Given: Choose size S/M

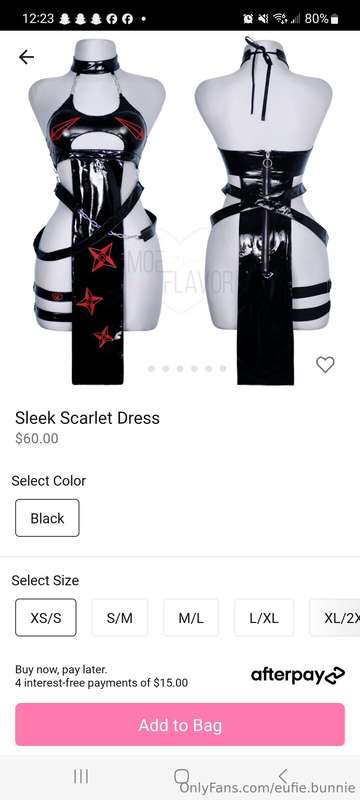Looking at the screenshot, I should click(x=120, y=617).
